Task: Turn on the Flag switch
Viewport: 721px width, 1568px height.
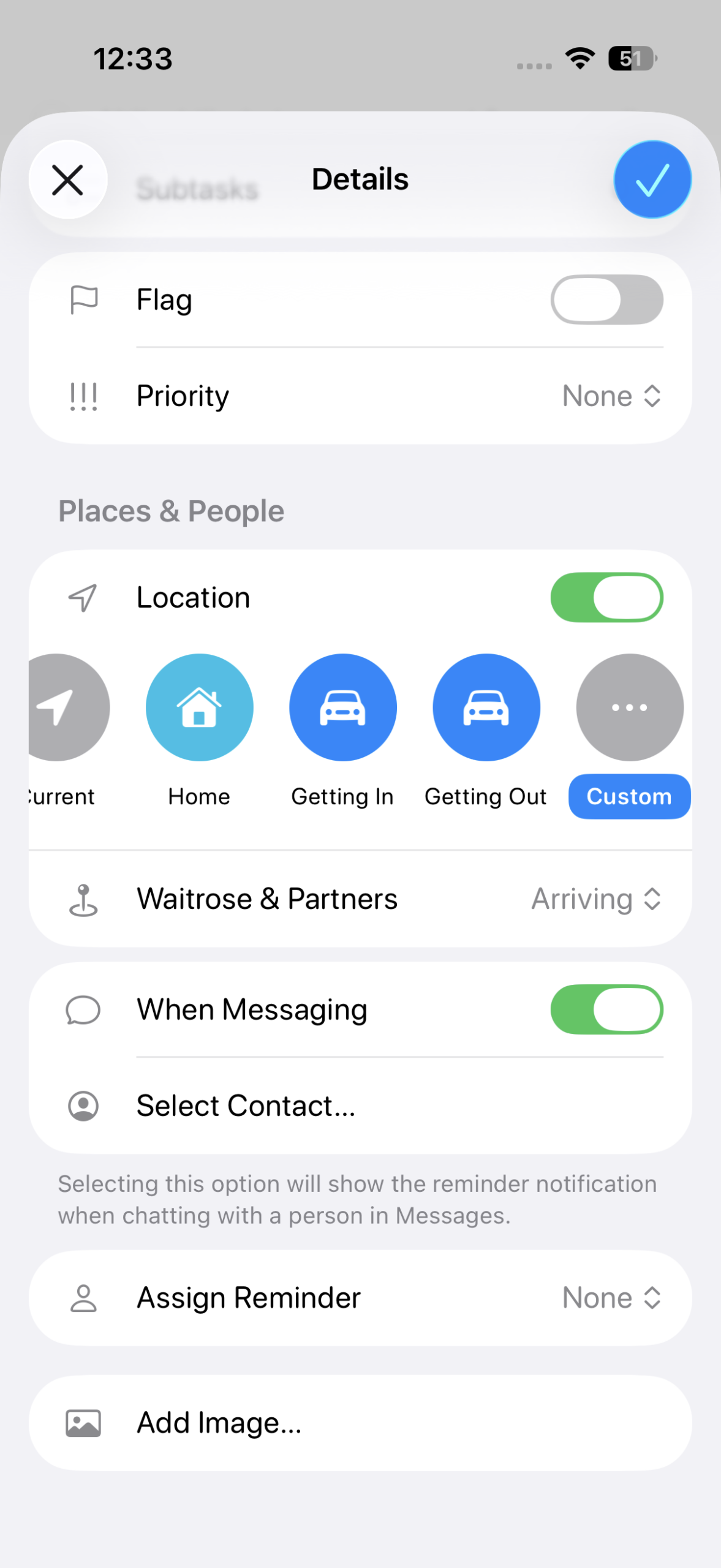Action: (x=606, y=300)
